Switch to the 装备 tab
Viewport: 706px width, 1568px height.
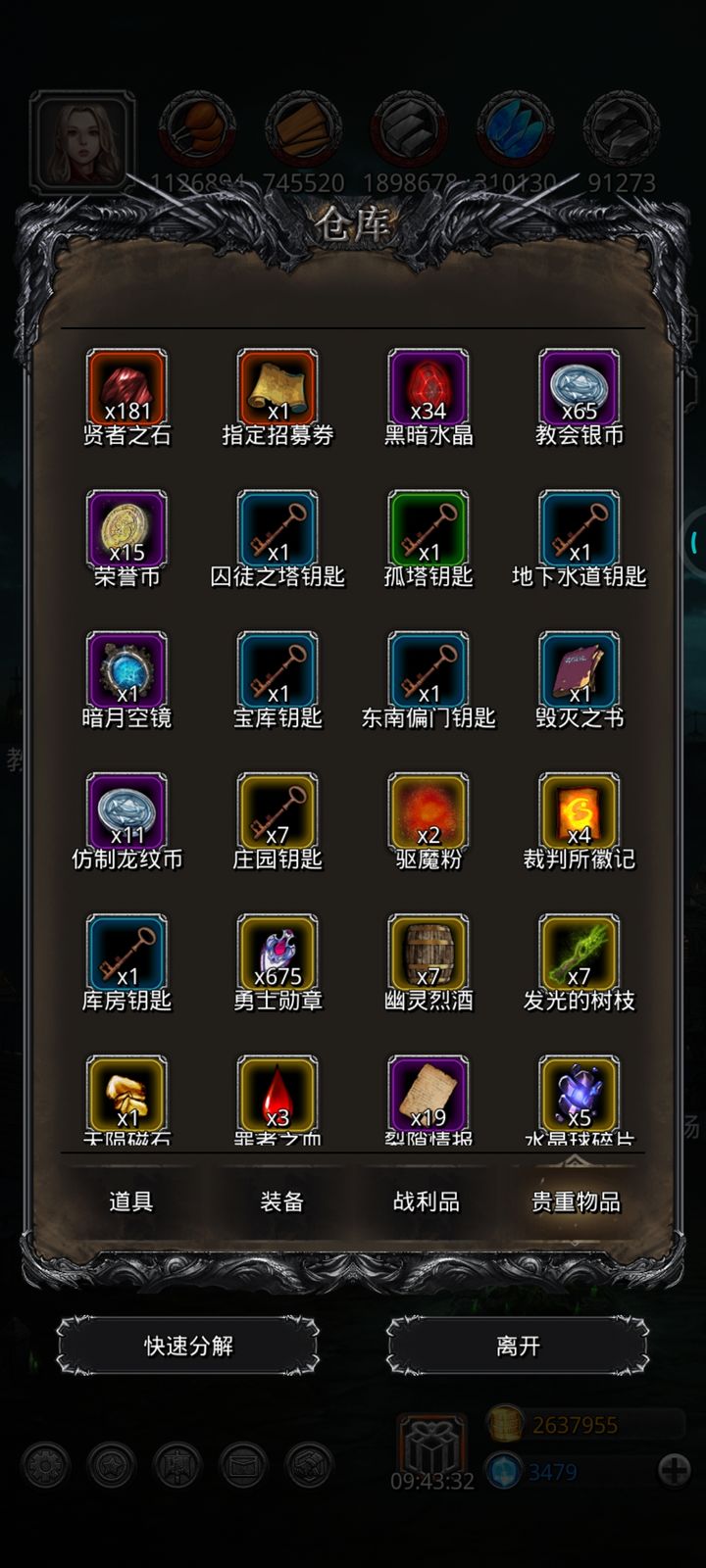tap(281, 1200)
